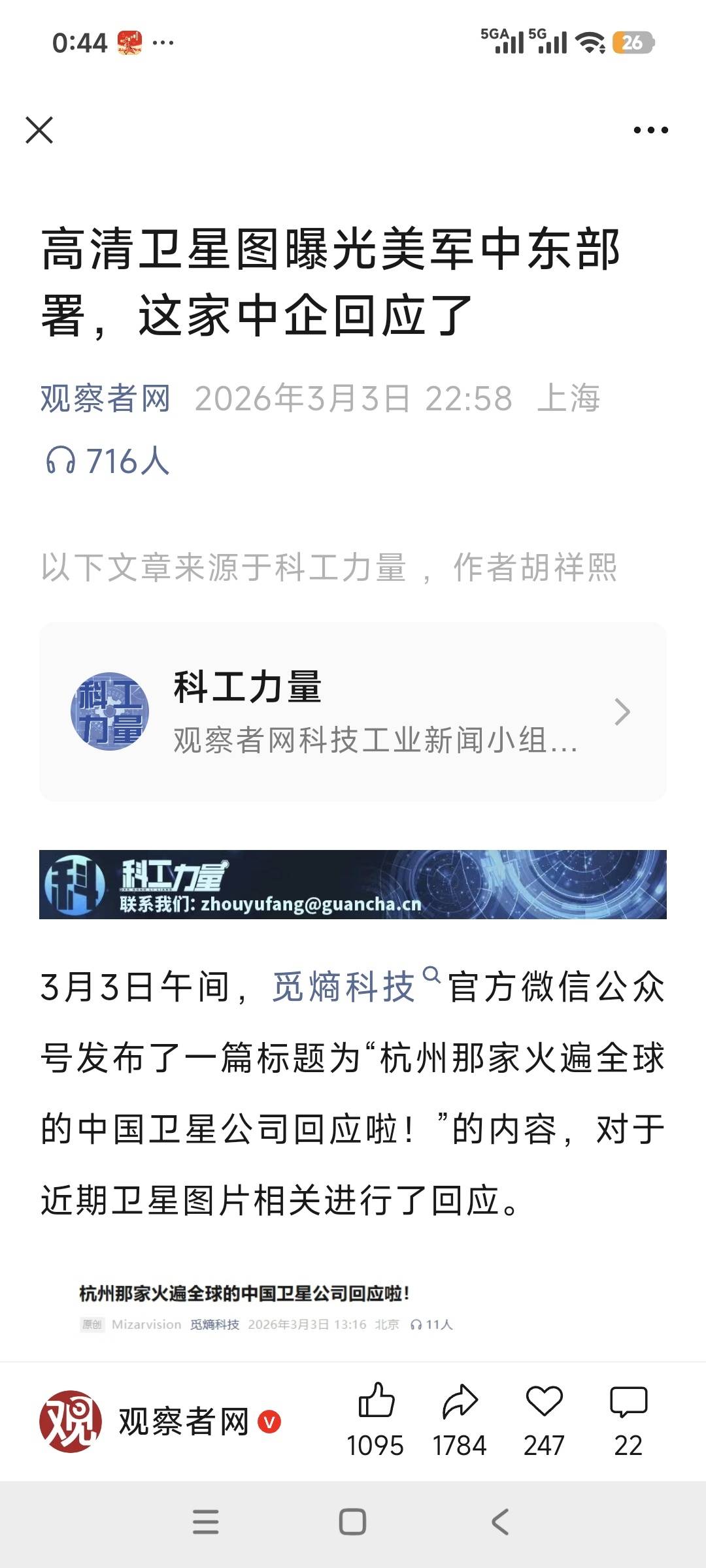The height and width of the screenshot is (1568, 706).
Task: Close the article with the X icon
Action: (39, 130)
